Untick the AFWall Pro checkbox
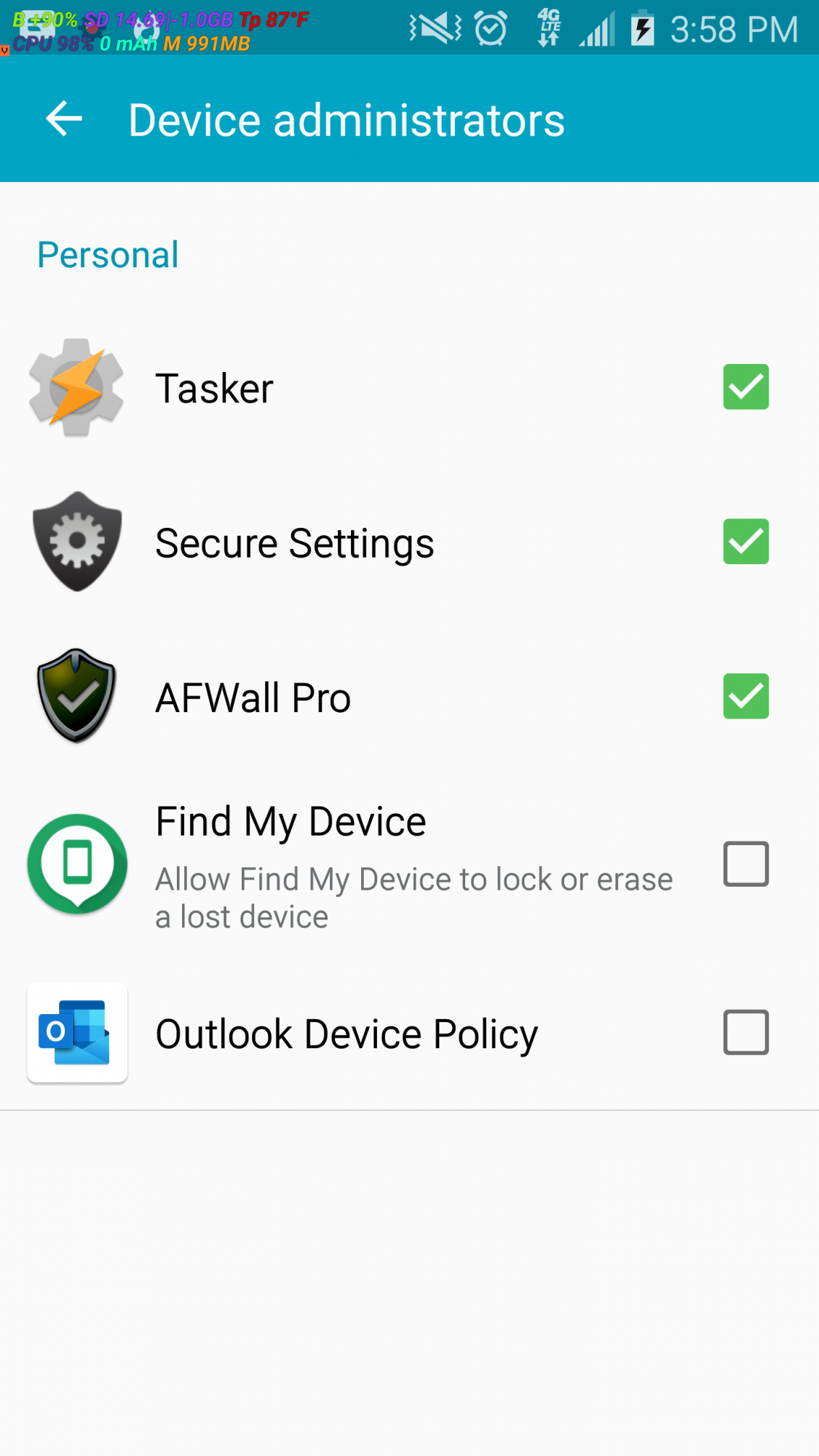This screenshot has width=819, height=1456. coord(745,697)
